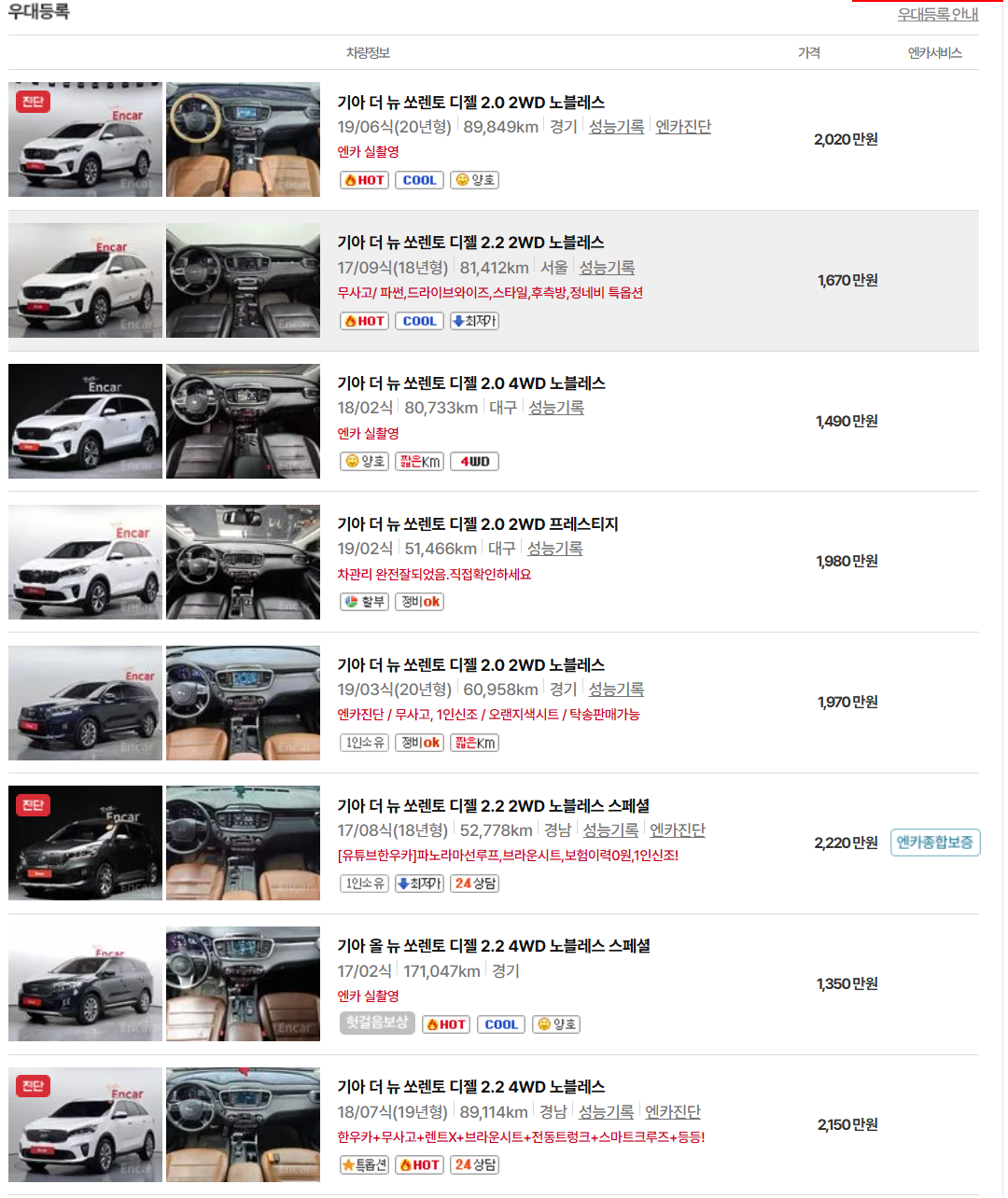Select the COOL badge on the 1,670만원 listing
Screen dimensions: 1008x1198
tap(419, 320)
